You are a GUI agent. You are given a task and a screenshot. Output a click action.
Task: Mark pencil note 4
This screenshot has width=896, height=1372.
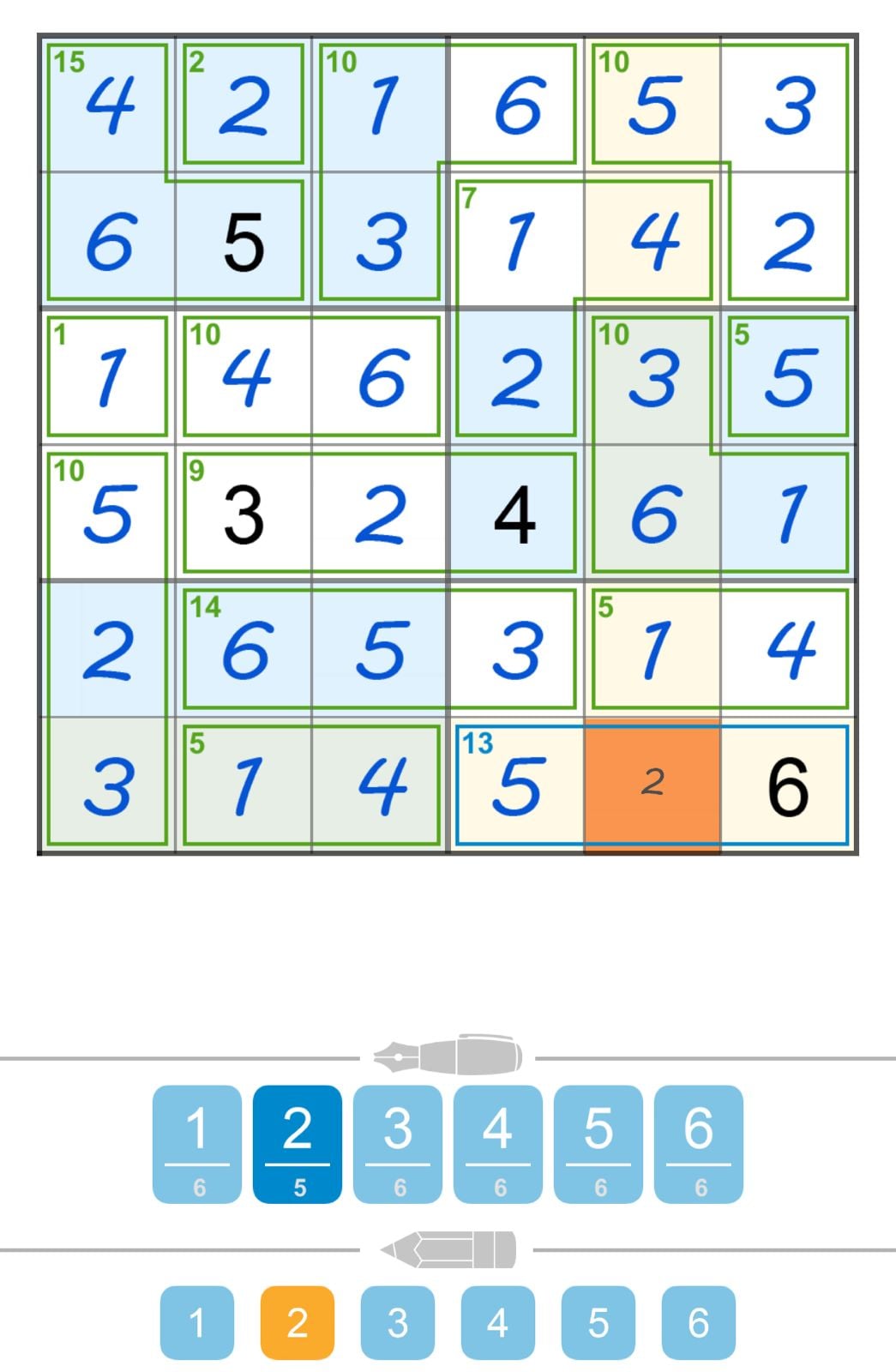498,1322
